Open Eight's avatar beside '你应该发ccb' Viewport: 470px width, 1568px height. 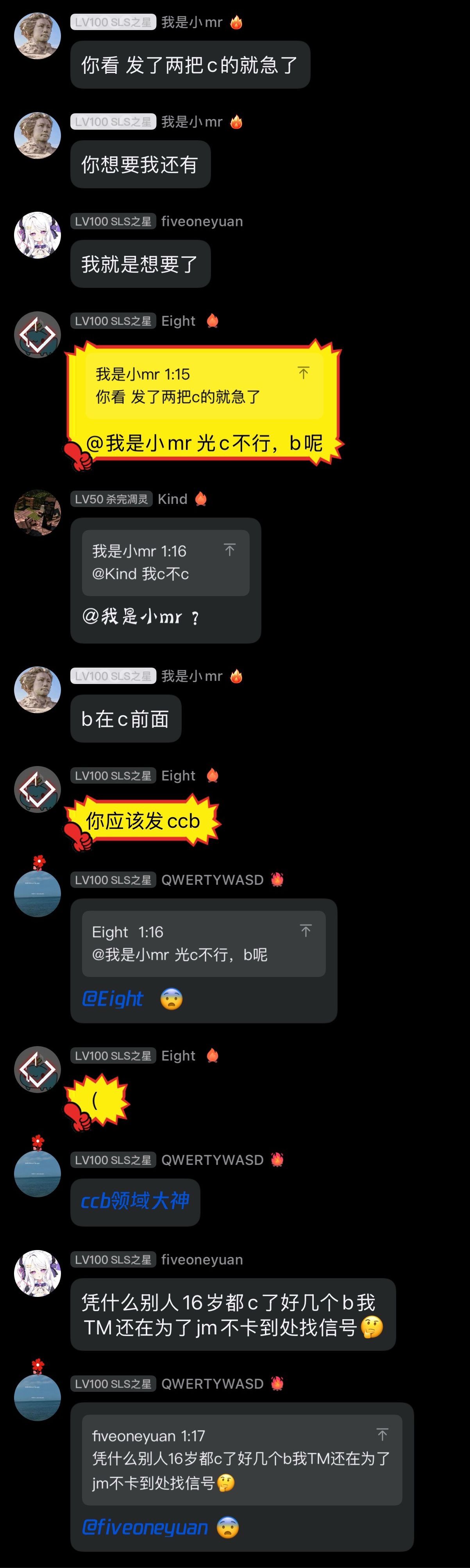pyautogui.click(x=38, y=789)
